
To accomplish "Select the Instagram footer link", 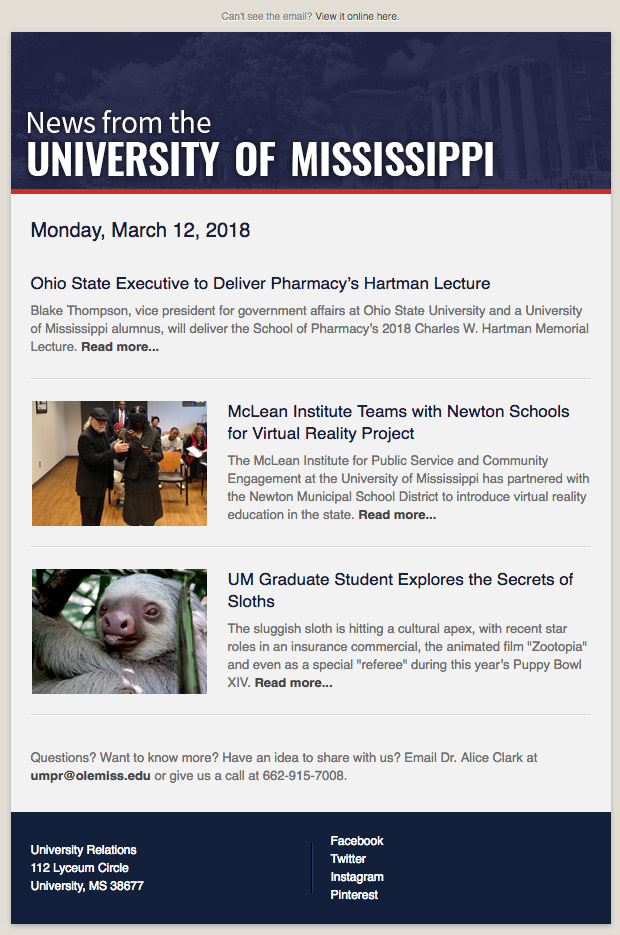I will click(357, 877).
